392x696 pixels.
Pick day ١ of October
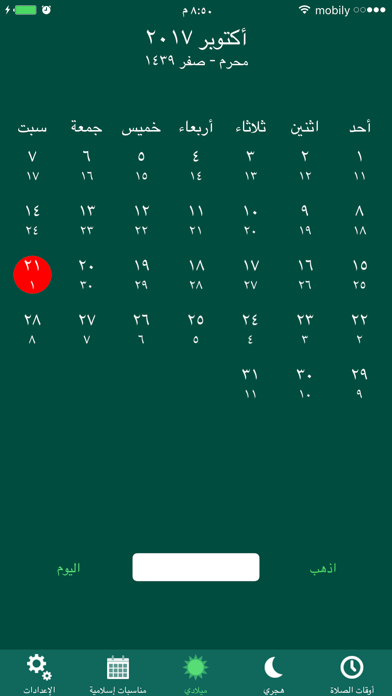[360, 166]
